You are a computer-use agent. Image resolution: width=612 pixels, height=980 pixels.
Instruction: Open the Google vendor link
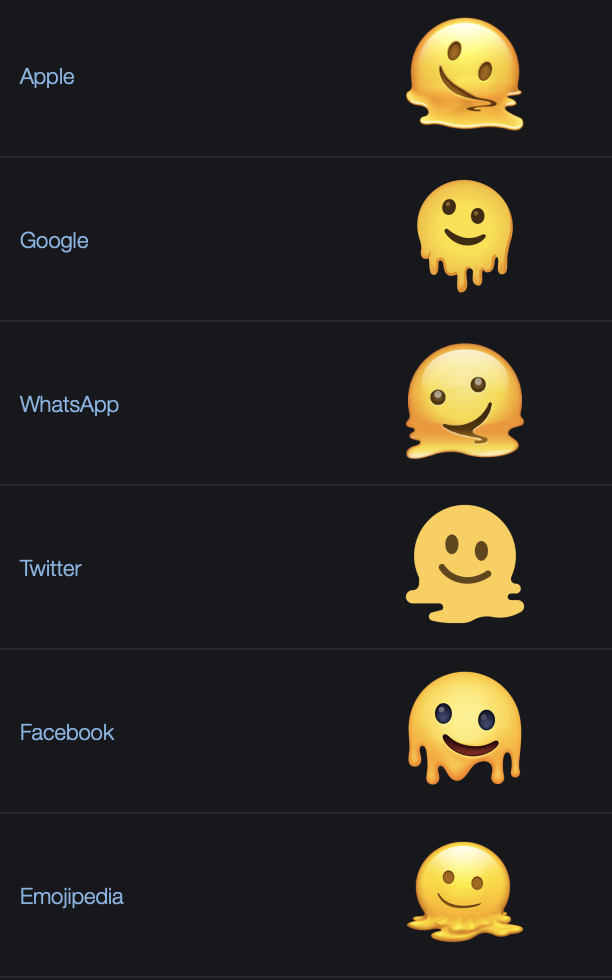click(54, 241)
